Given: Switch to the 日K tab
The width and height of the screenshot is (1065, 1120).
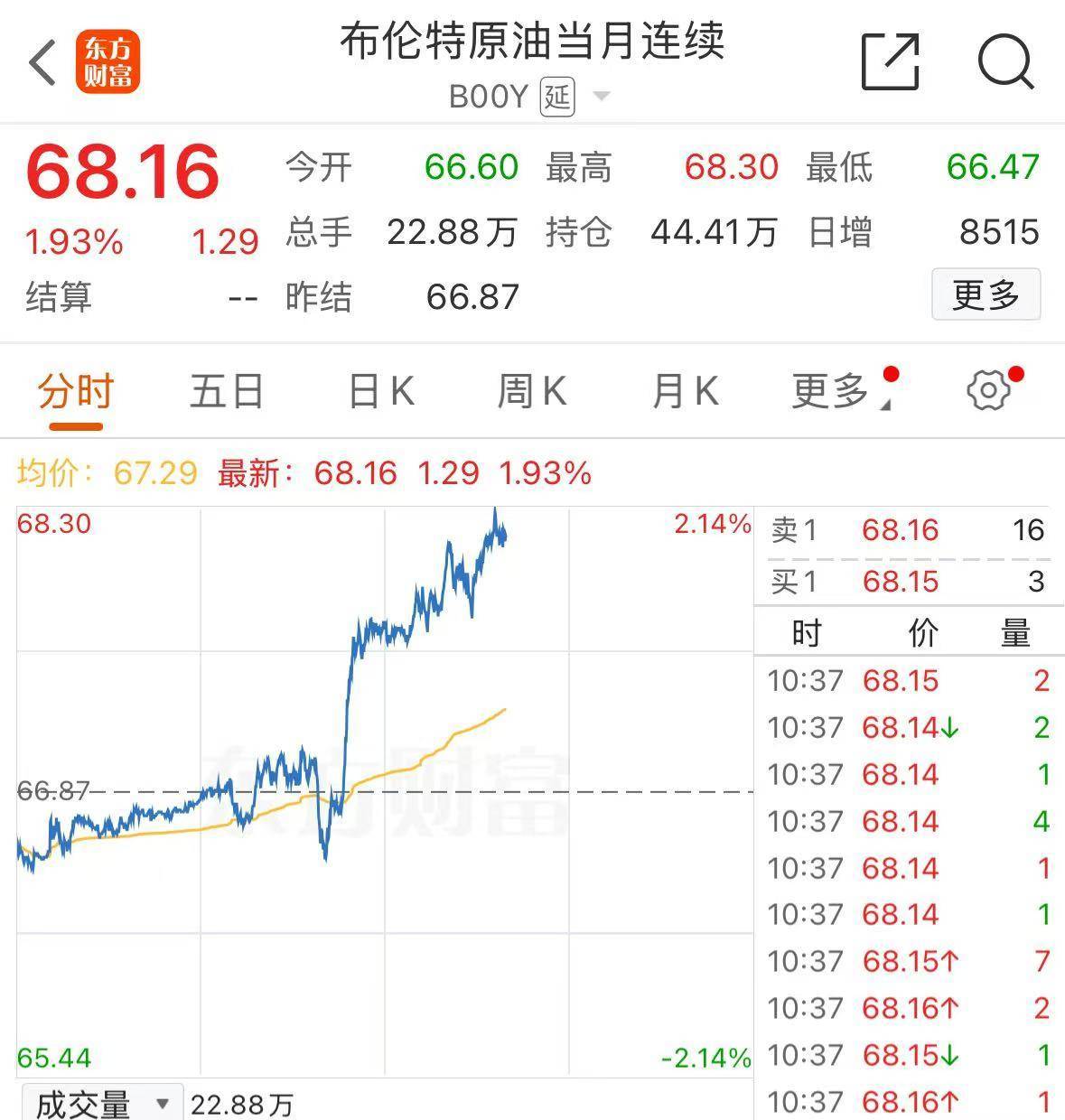Looking at the screenshot, I should click(378, 390).
